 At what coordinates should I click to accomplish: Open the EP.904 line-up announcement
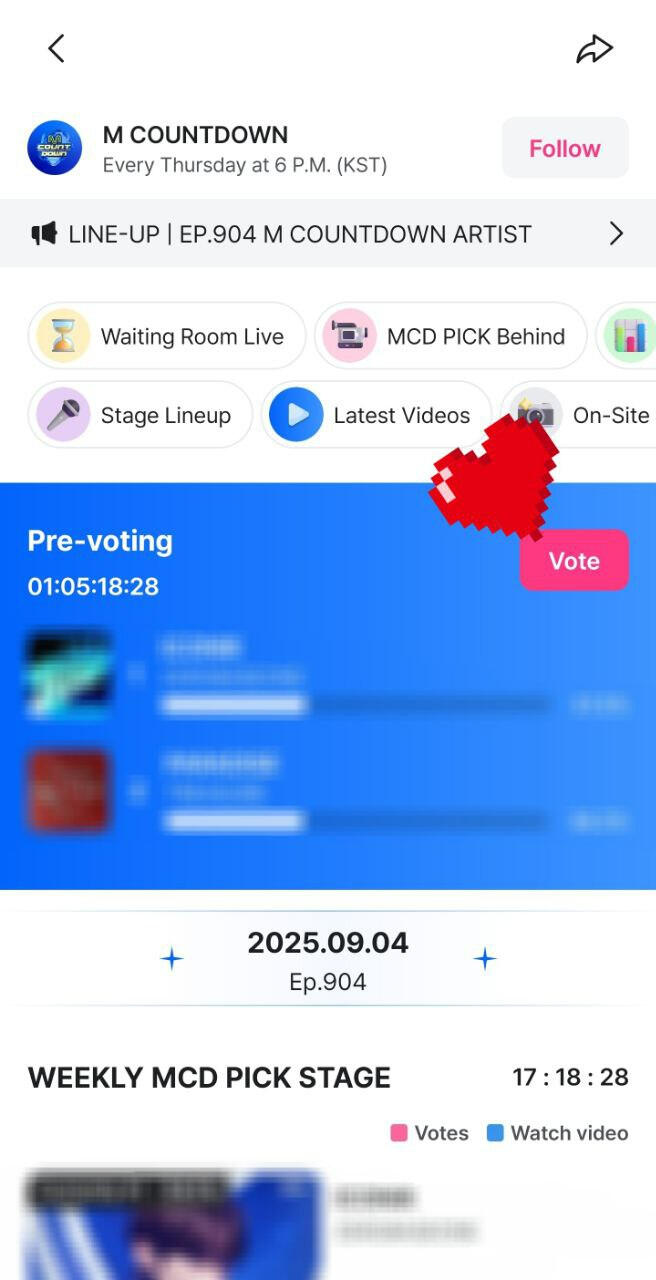point(328,234)
